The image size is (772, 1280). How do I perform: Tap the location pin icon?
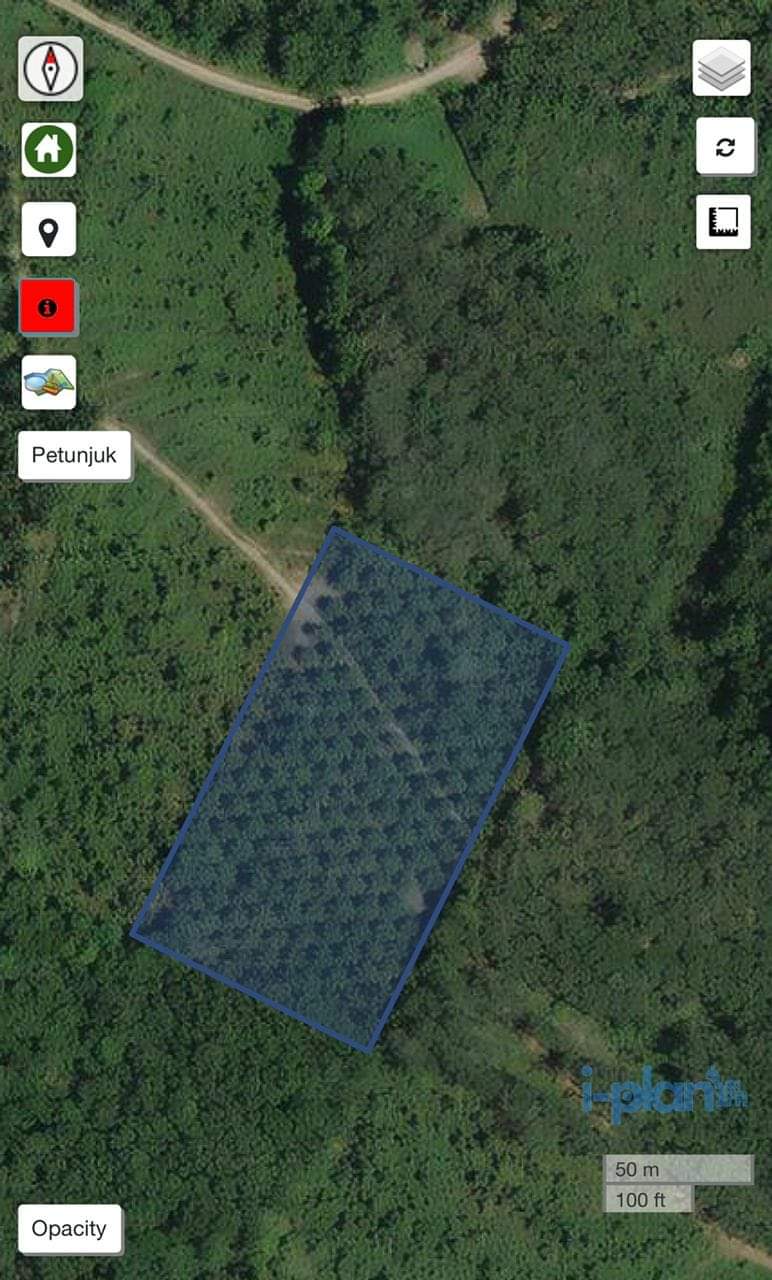pyautogui.click(x=49, y=230)
